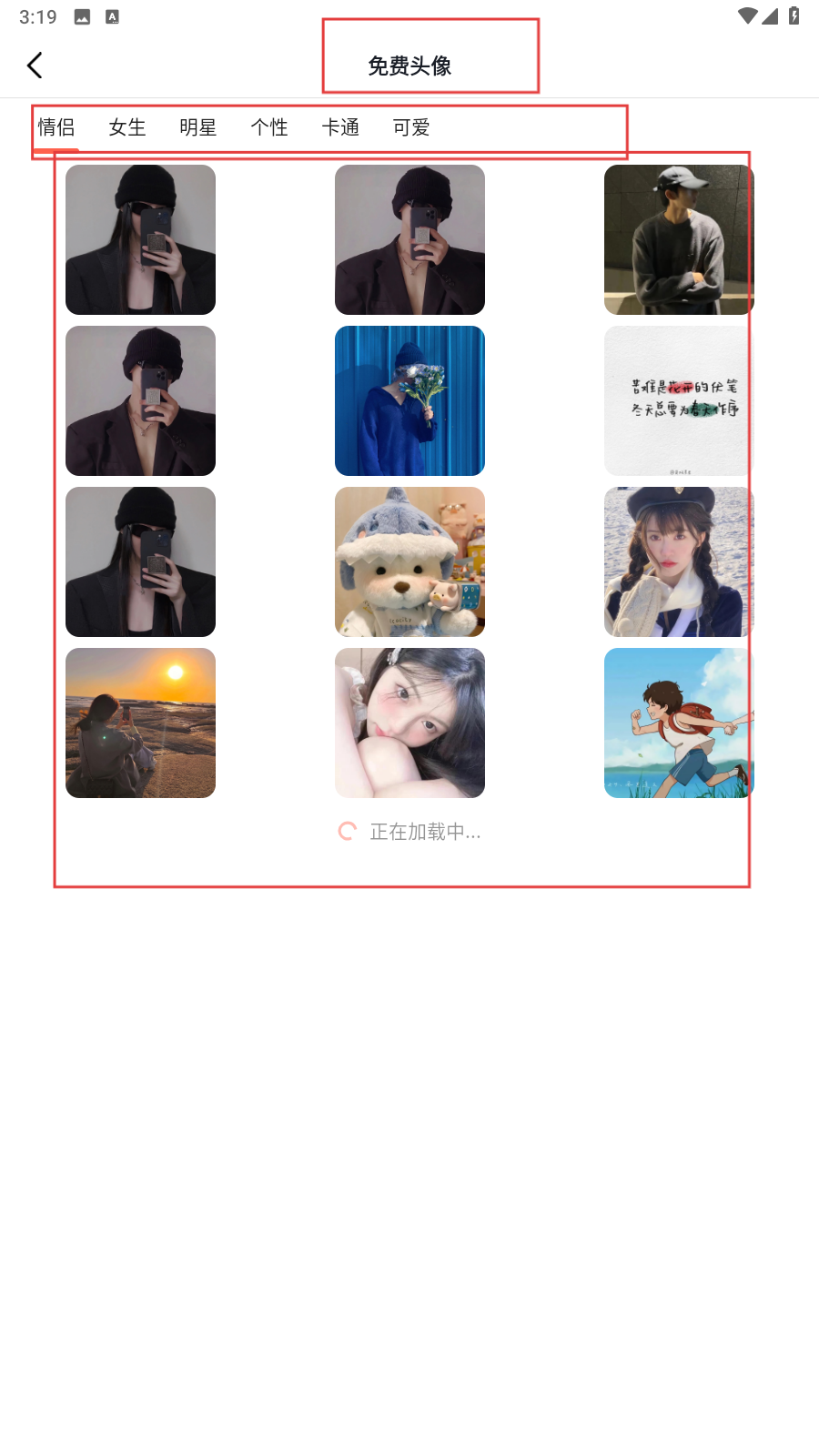Choose the sunset beach avatar
The width and height of the screenshot is (819, 1456).
pyautogui.click(x=140, y=723)
